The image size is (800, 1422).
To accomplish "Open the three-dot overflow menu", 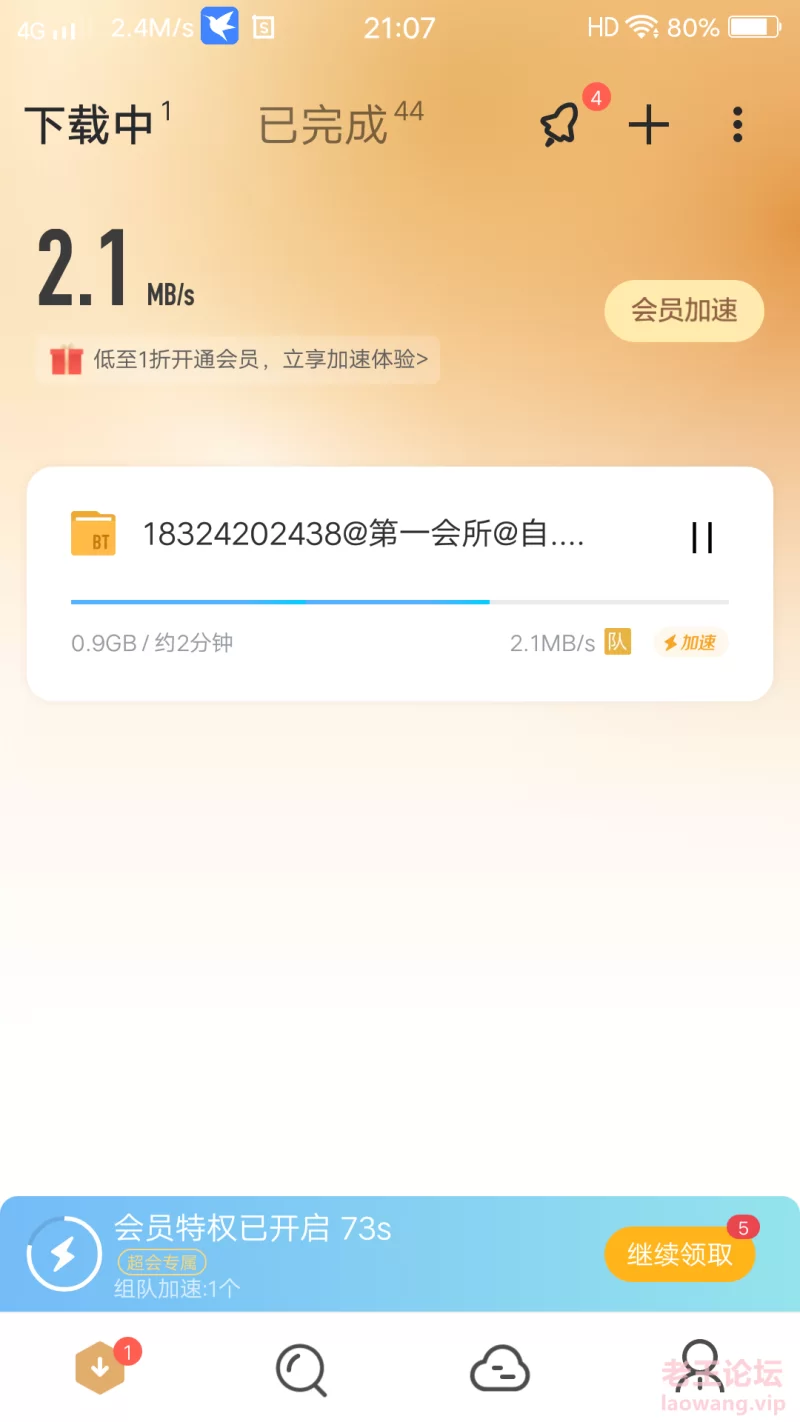I will pyautogui.click(x=737, y=124).
